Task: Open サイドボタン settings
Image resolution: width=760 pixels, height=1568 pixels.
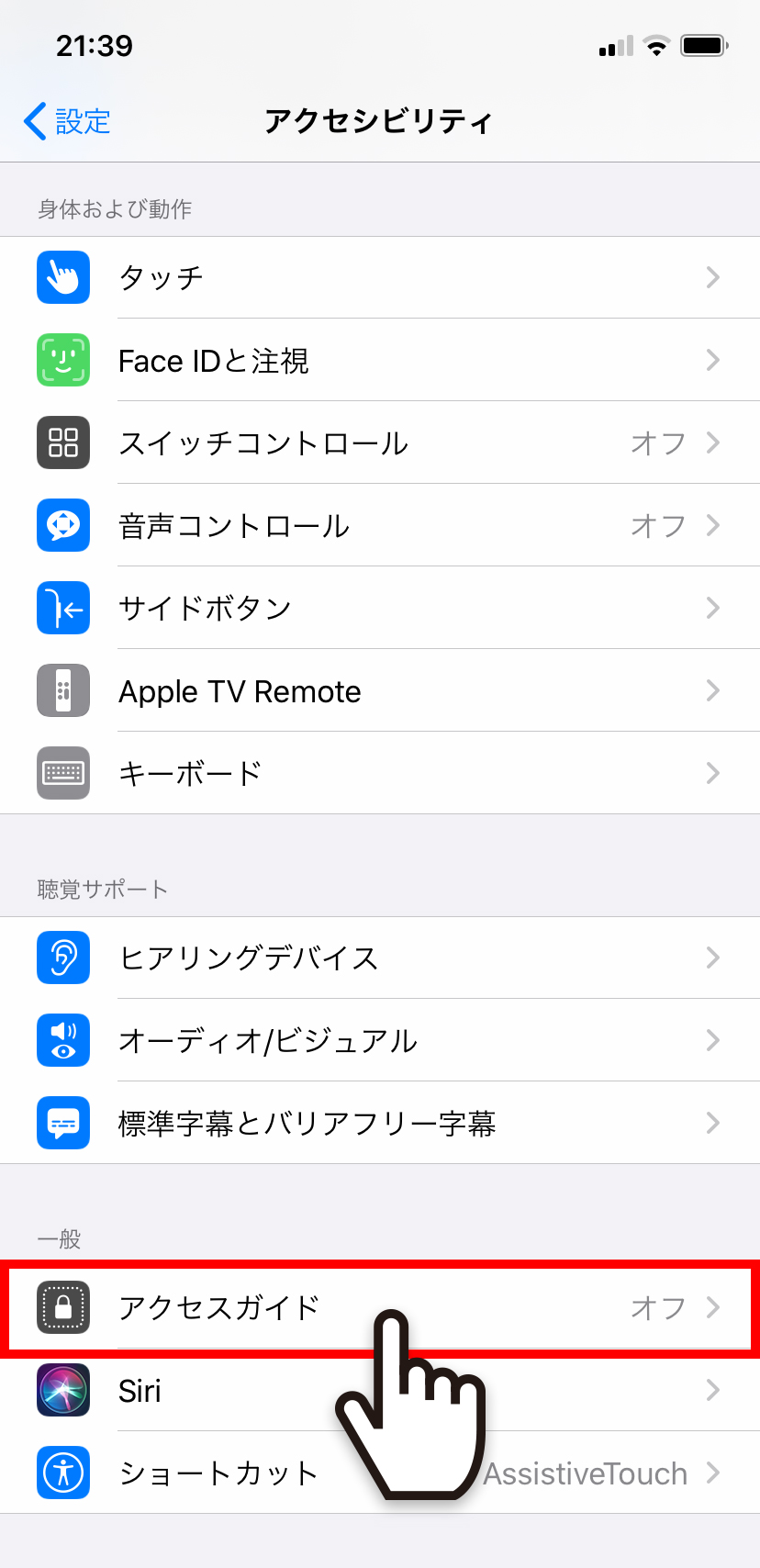Action: [380, 608]
